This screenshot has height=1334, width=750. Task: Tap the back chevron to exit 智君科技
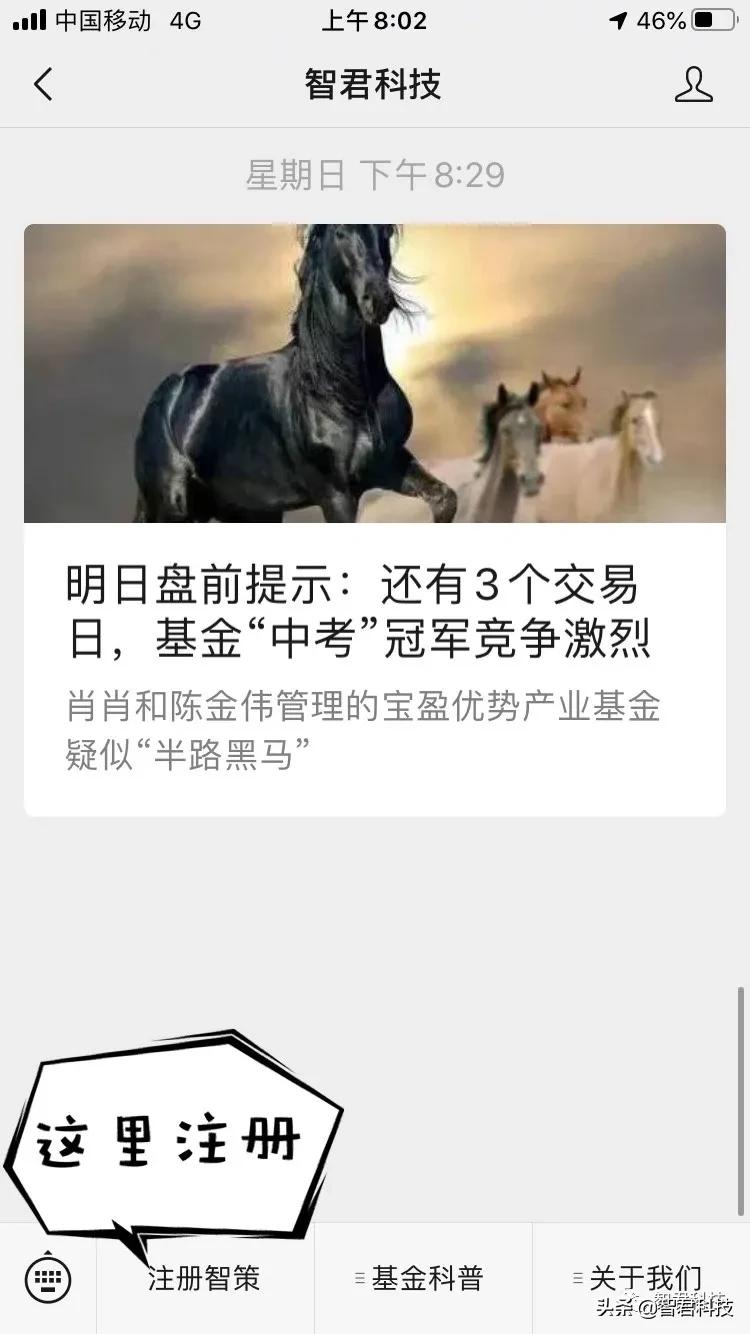pos(42,85)
